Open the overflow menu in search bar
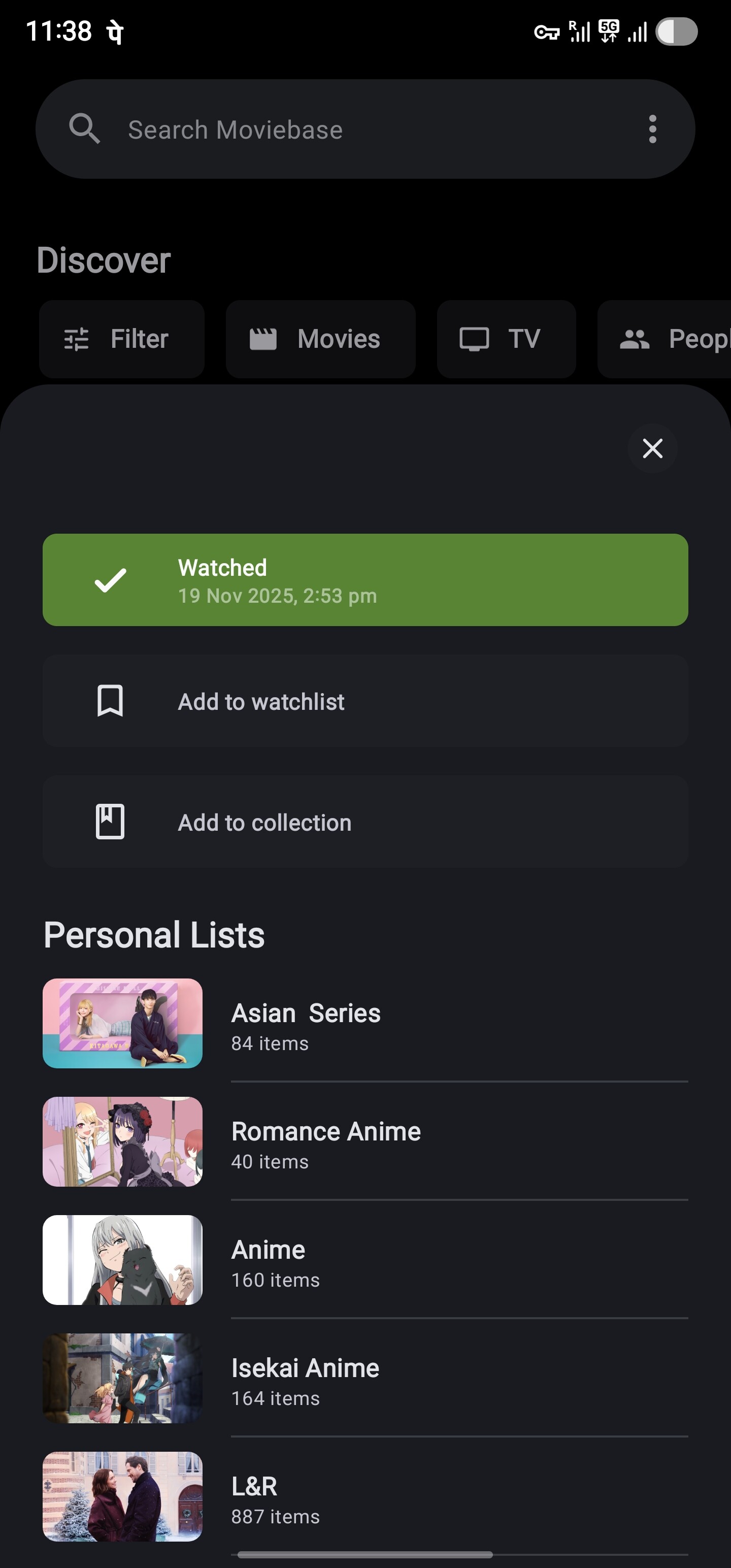The image size is (731, 1568). point(652,129)
